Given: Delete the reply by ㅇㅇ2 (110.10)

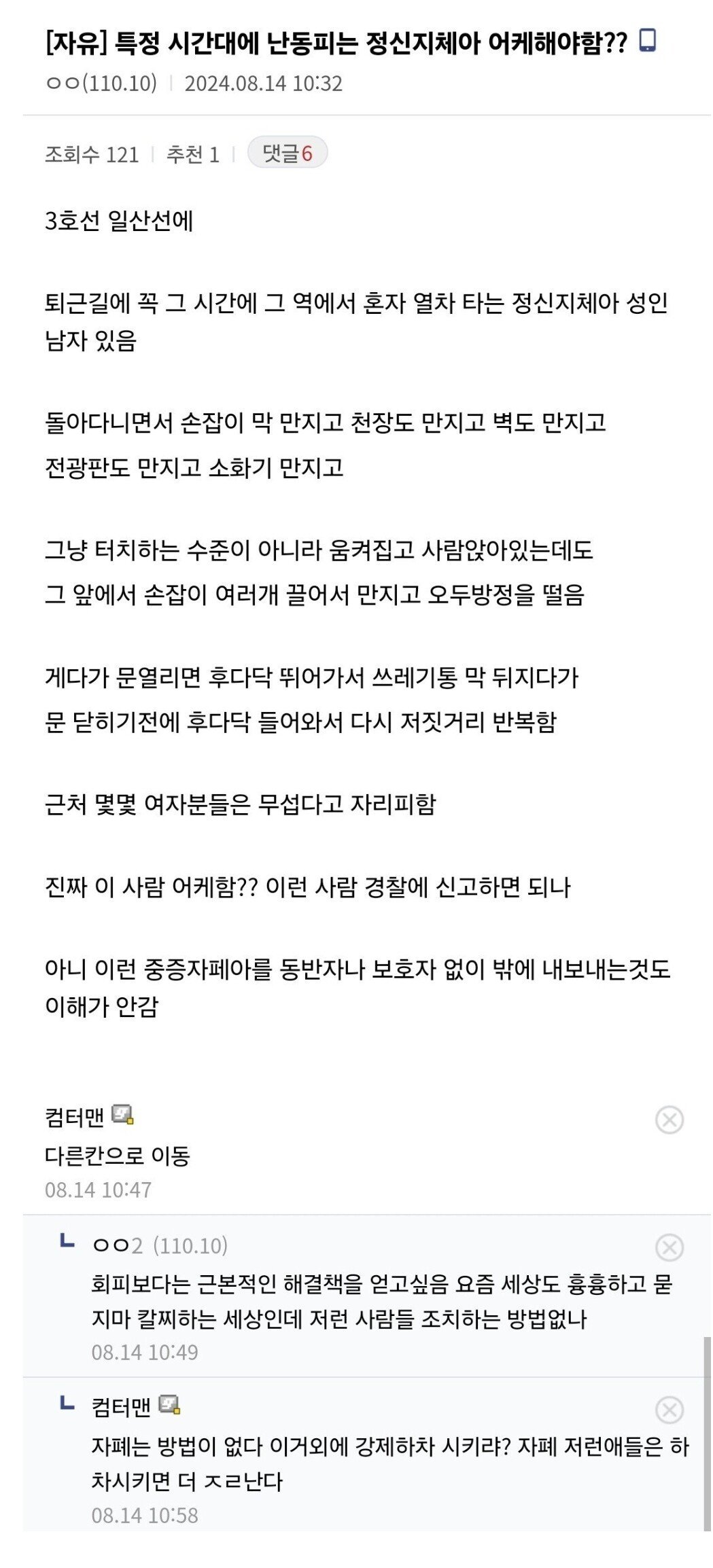Looking at the screenshot, I should 669,1247.
